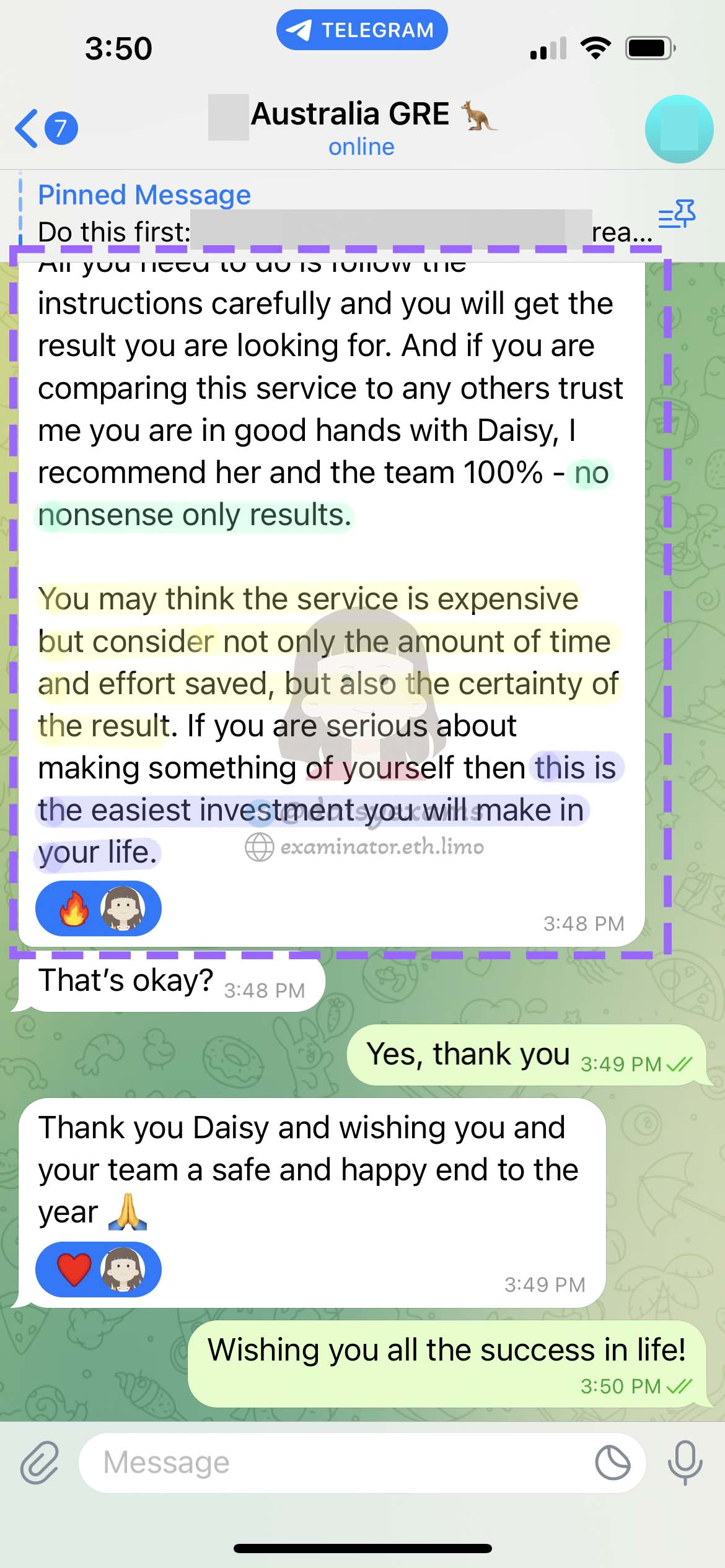This screenshot has height=1568, width=725.
Task: Open the teal profile avatar
Action: coord(679,129)
